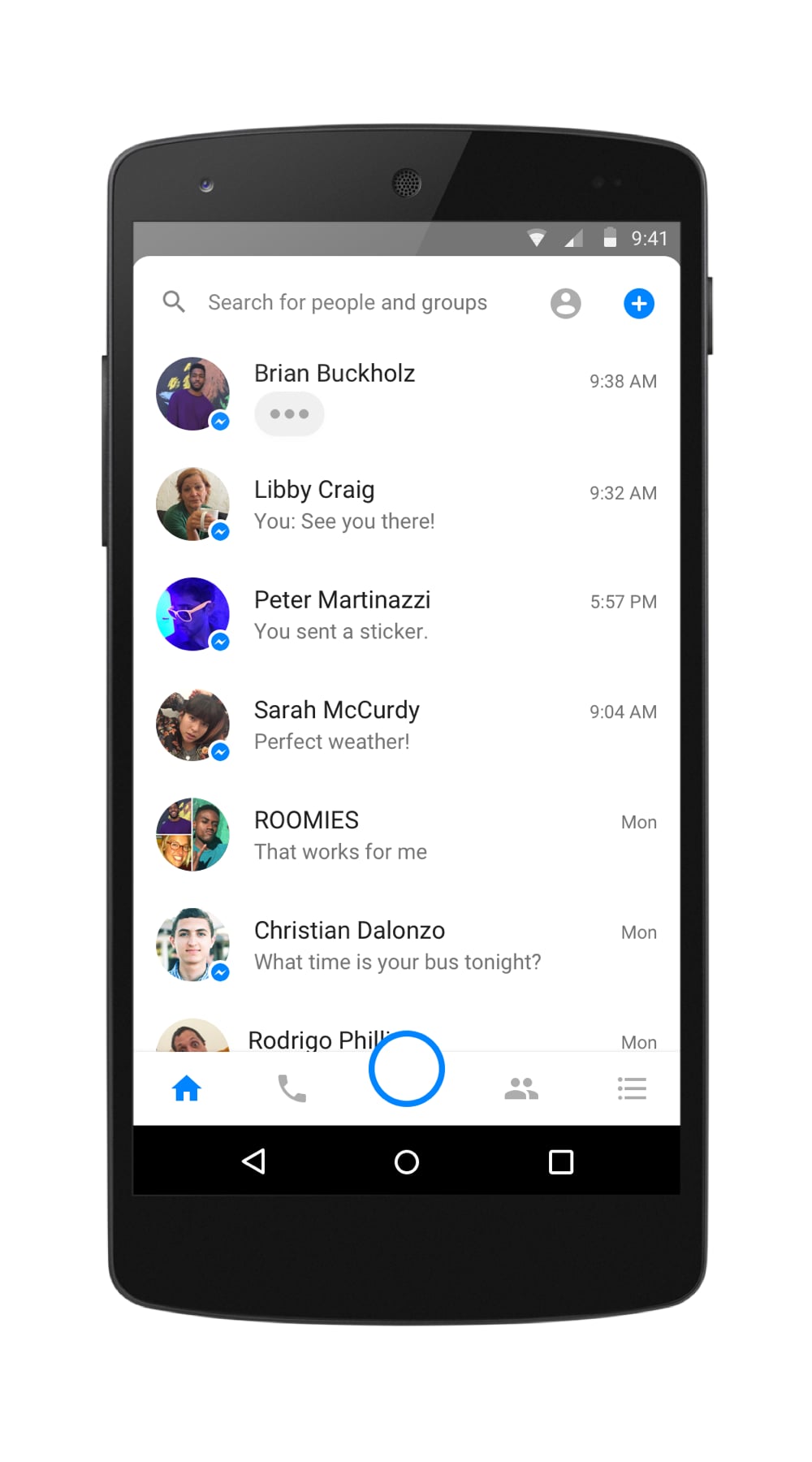This screenshot has height=1462, width=812.
Task: Switch to the Calls tab
Action: point(292,1088)
